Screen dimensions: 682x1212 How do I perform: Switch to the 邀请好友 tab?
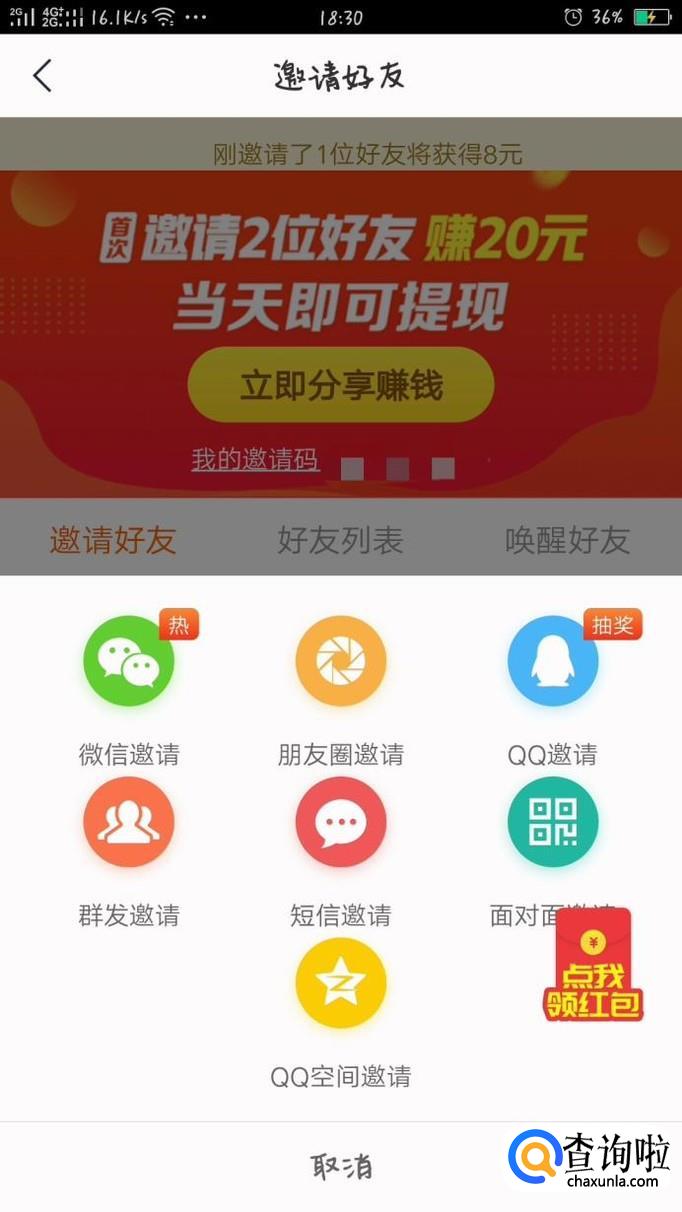point(113,540)
